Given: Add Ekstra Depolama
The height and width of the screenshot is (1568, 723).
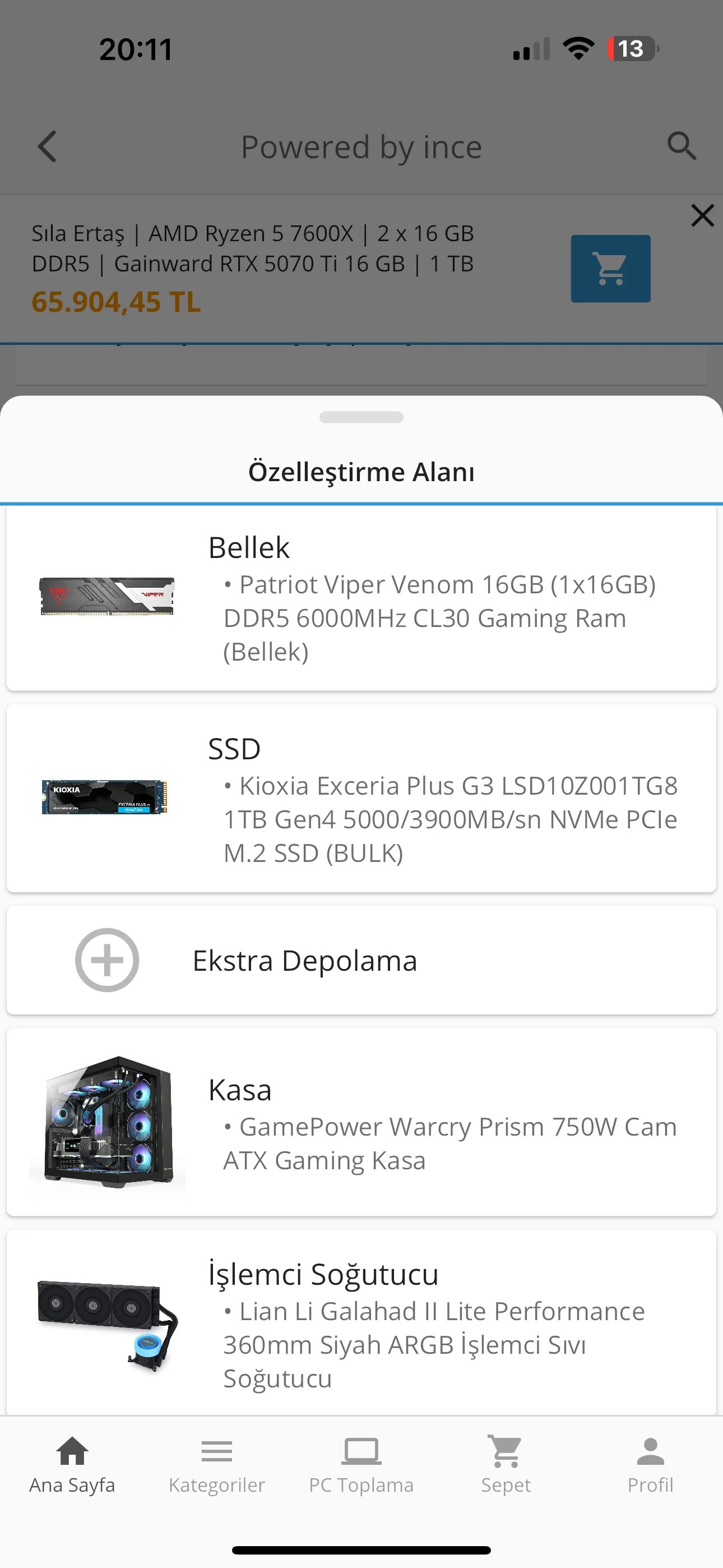Looking at the screenshot, I should tap(361, 960).
